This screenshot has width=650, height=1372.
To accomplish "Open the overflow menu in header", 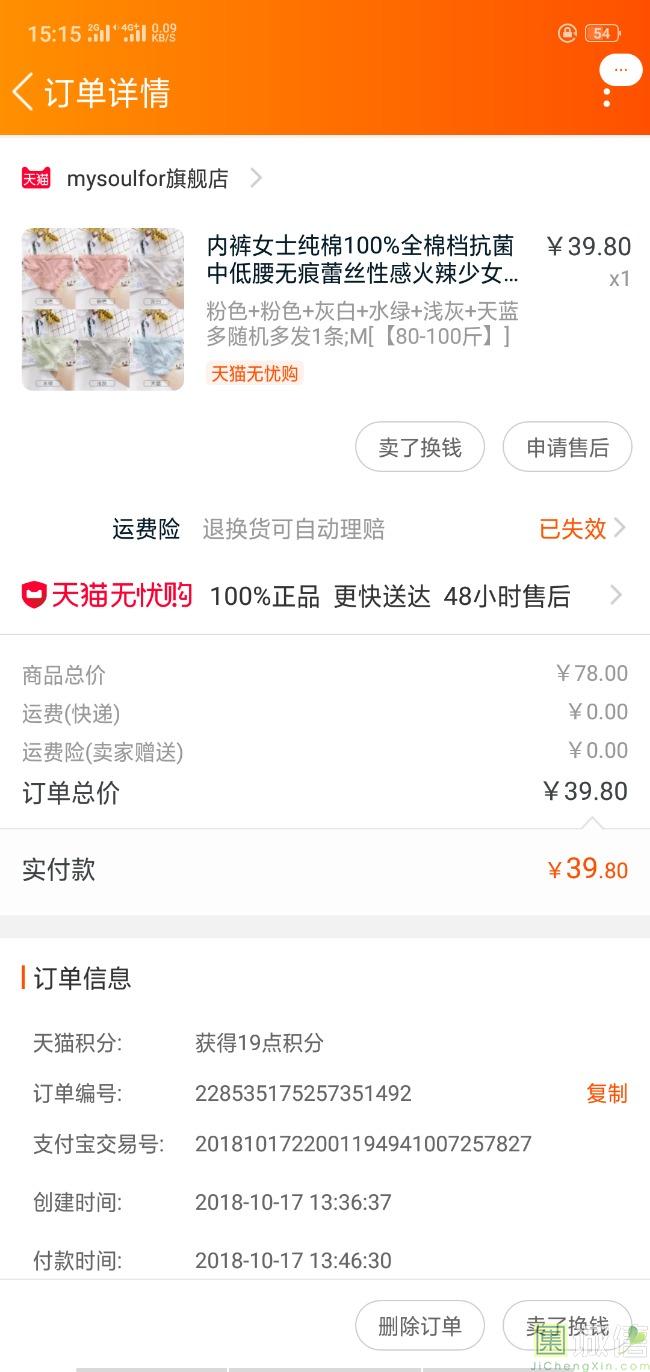I will 607,97.
